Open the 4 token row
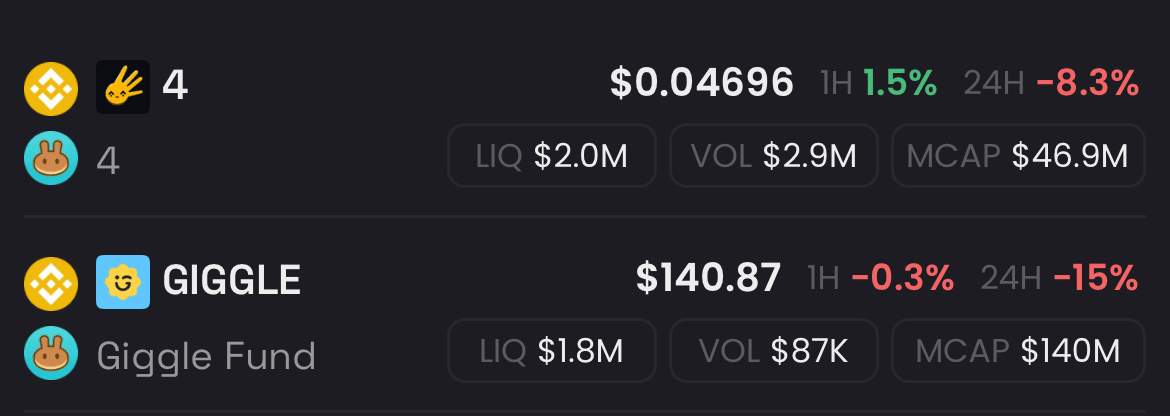Image resolution: width=1170 pixels, height=416 pixels. (174, 86)
